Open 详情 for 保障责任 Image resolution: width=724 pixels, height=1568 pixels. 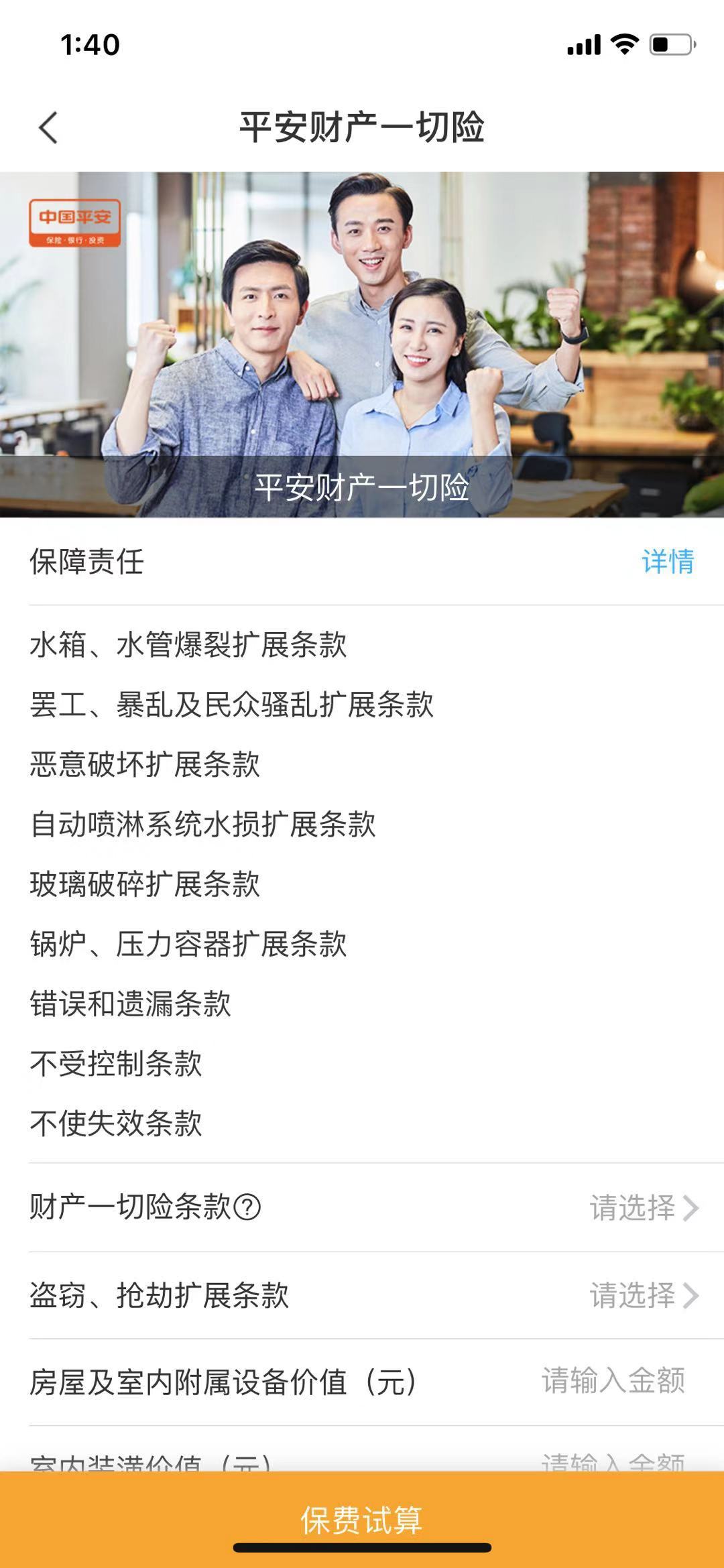(667, 561)
